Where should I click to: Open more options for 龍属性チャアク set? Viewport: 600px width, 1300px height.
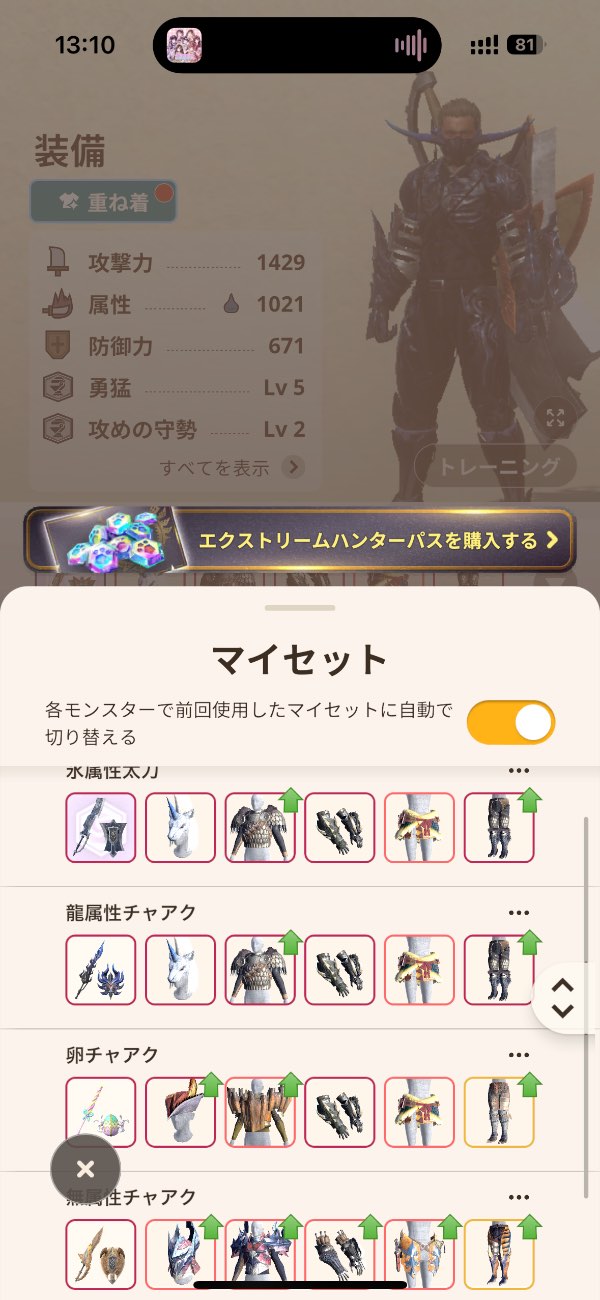point(518,913)
